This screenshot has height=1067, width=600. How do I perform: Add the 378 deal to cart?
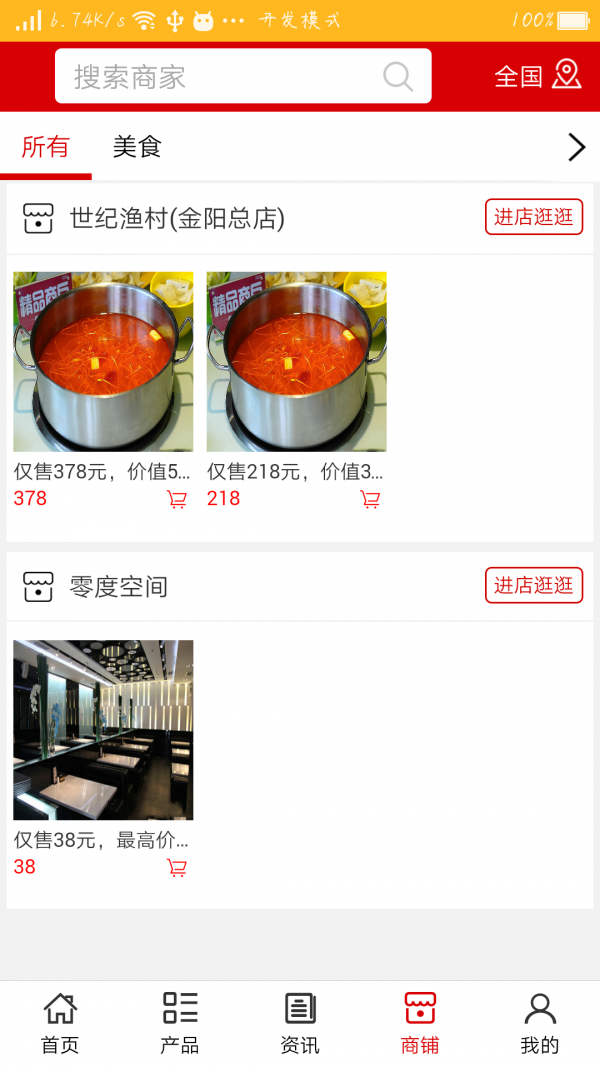[177, 499]
